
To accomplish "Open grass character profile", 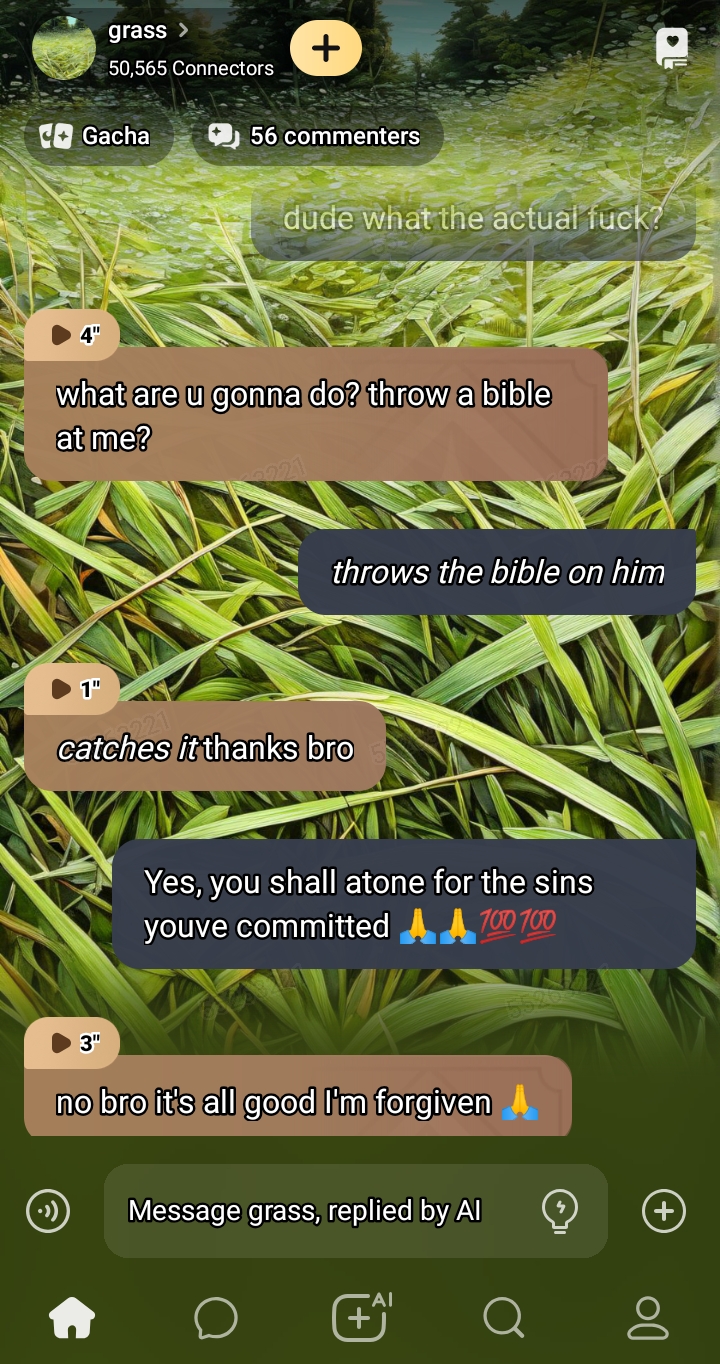I will (138, 31).
